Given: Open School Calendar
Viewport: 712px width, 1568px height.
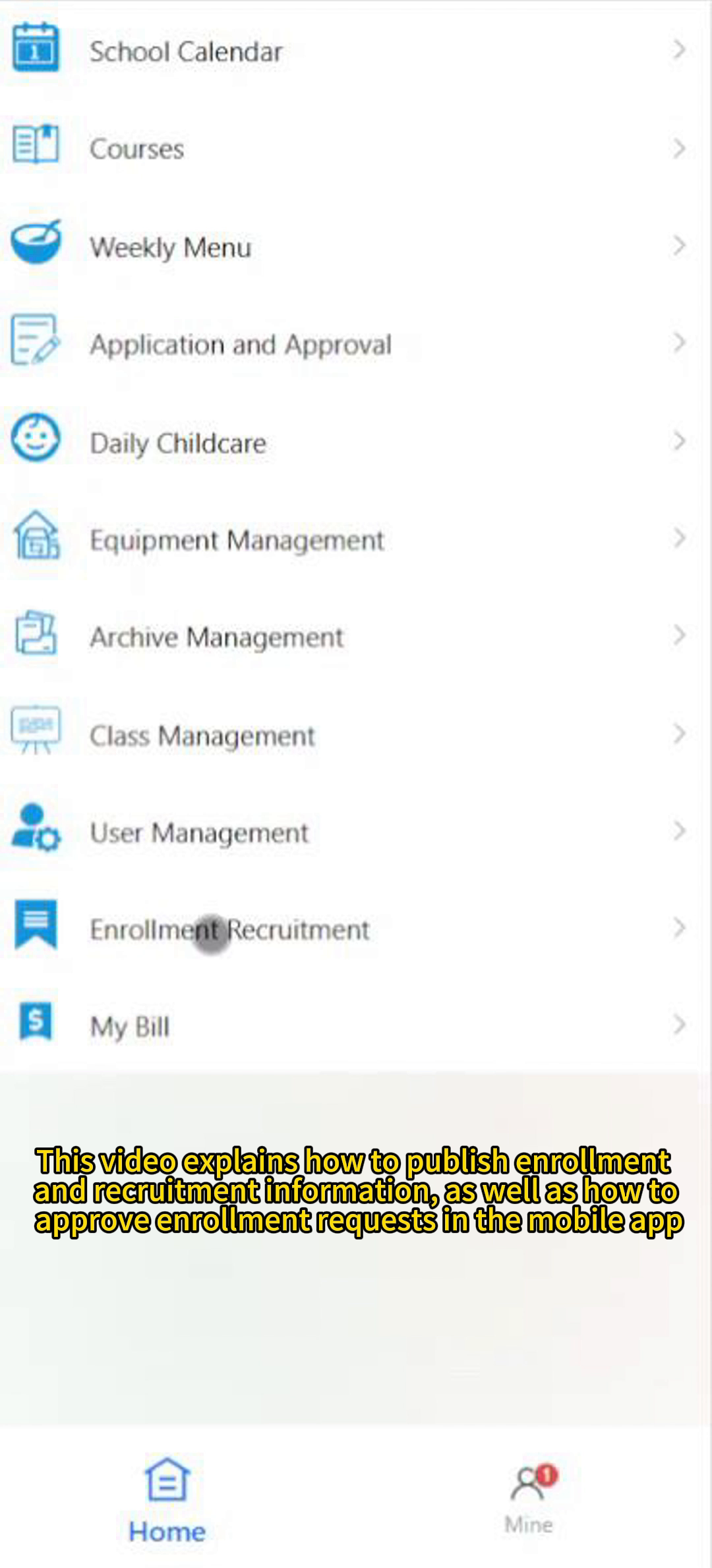Looking at the screenshot, I should (x=186, y=51).
